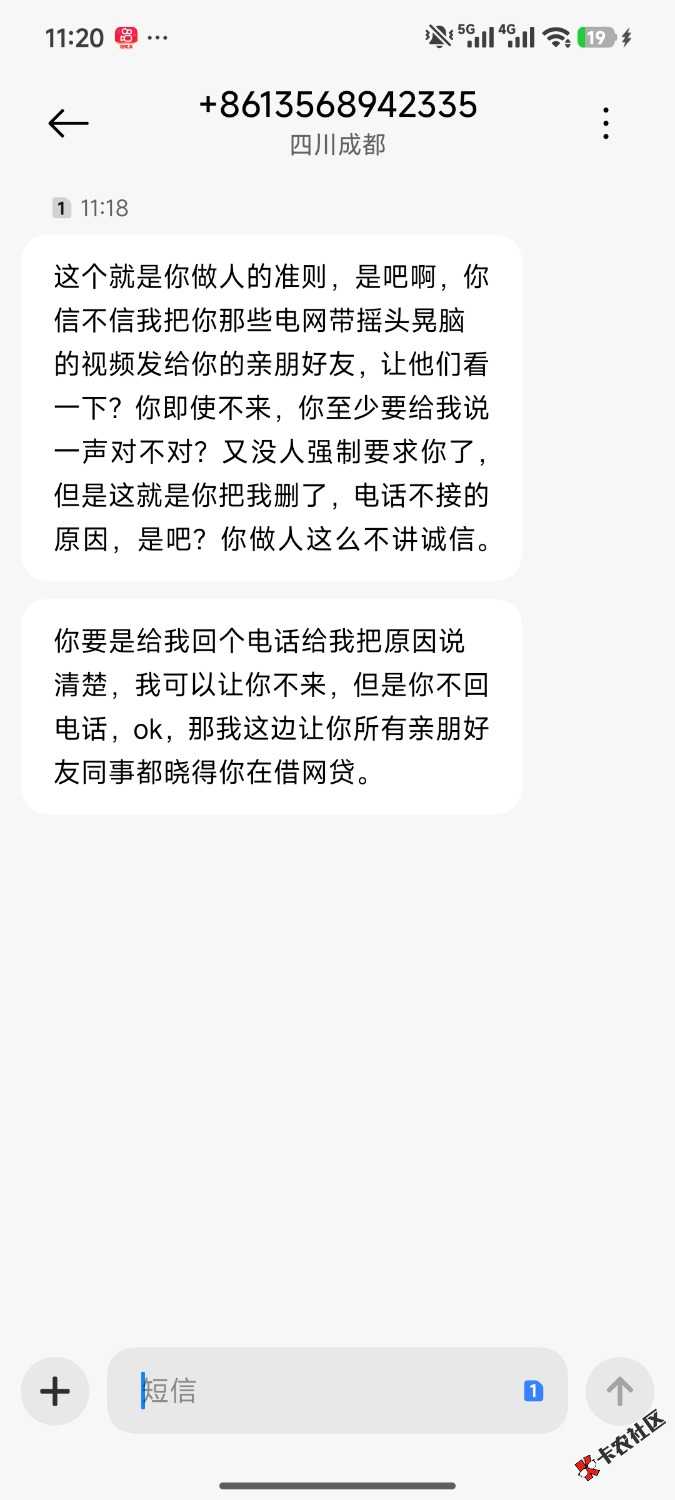
Task: Tap the plus attachment button
Action: pyautogui.click(x=55, y=1390)
